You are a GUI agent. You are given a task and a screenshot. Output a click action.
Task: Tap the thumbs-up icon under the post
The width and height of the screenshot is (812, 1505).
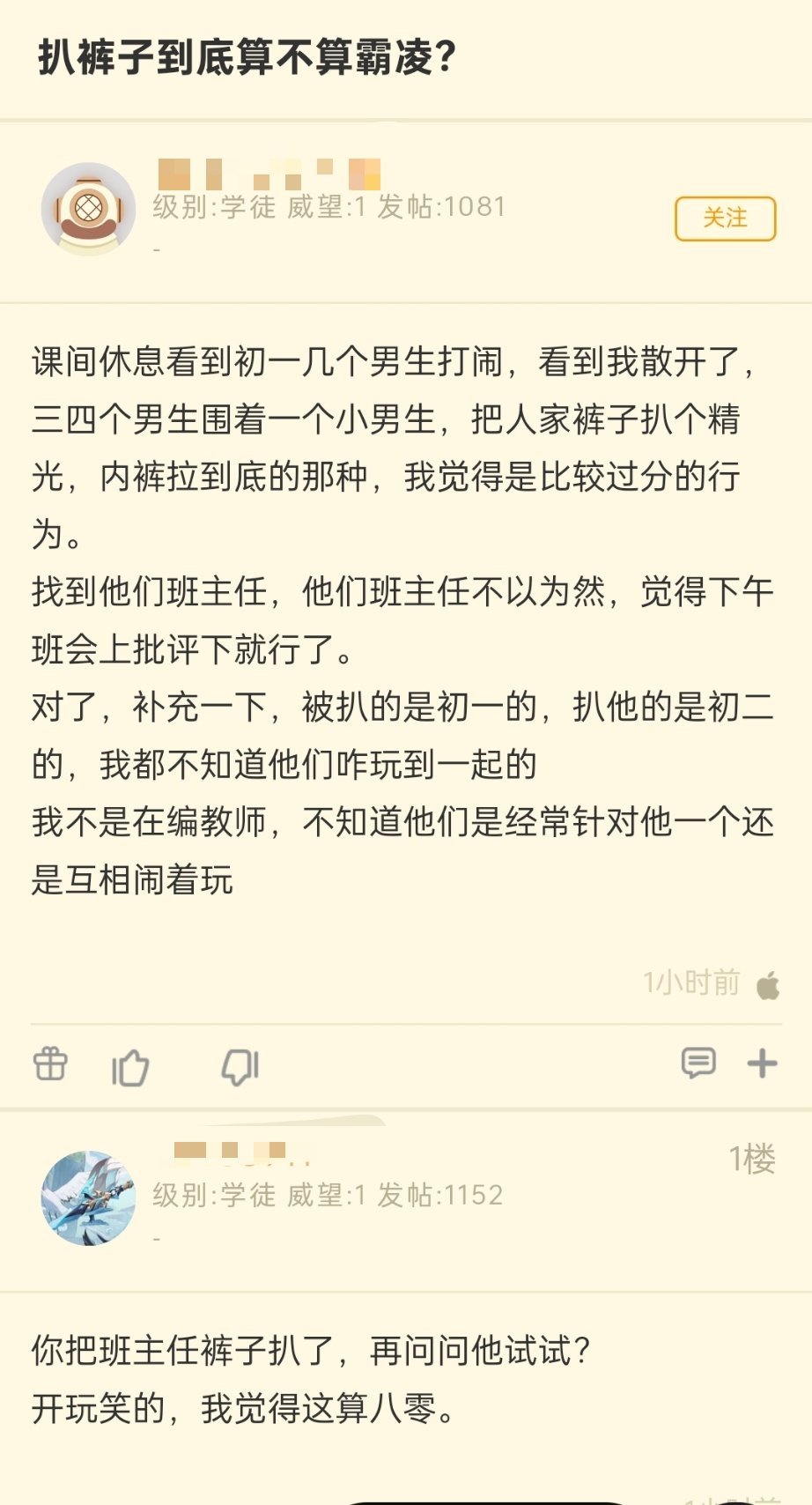click(x=130, y=1065)
